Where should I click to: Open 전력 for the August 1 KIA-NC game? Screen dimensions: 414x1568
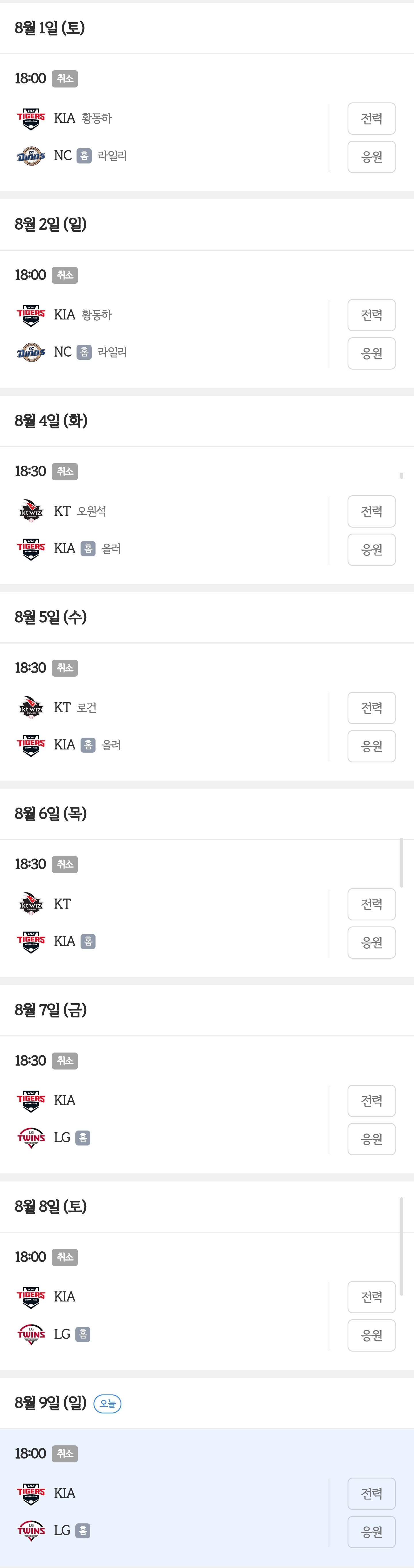[371, 119]
